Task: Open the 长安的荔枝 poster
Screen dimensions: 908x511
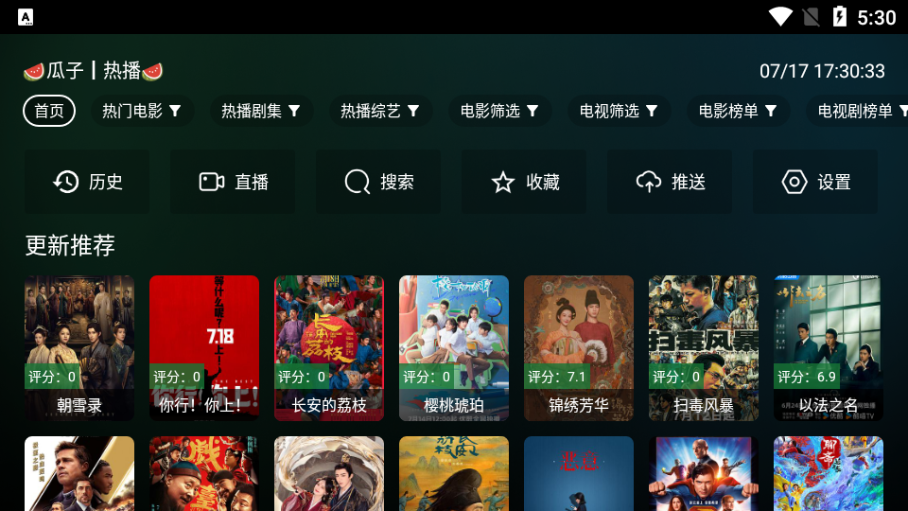Action: pos(329,347)
